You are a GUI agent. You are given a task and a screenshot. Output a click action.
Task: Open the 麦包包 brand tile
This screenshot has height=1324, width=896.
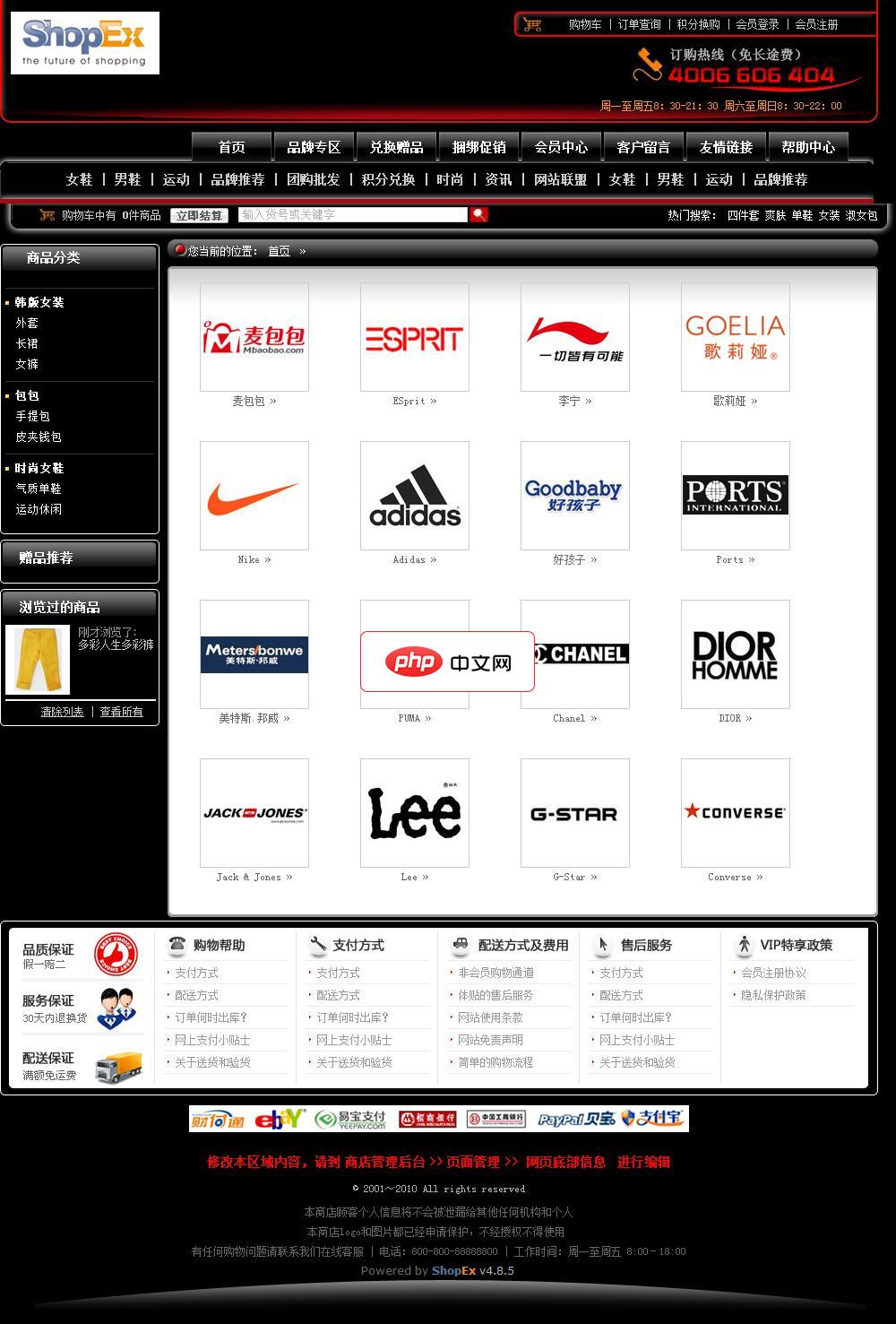(x=254, y=337)
